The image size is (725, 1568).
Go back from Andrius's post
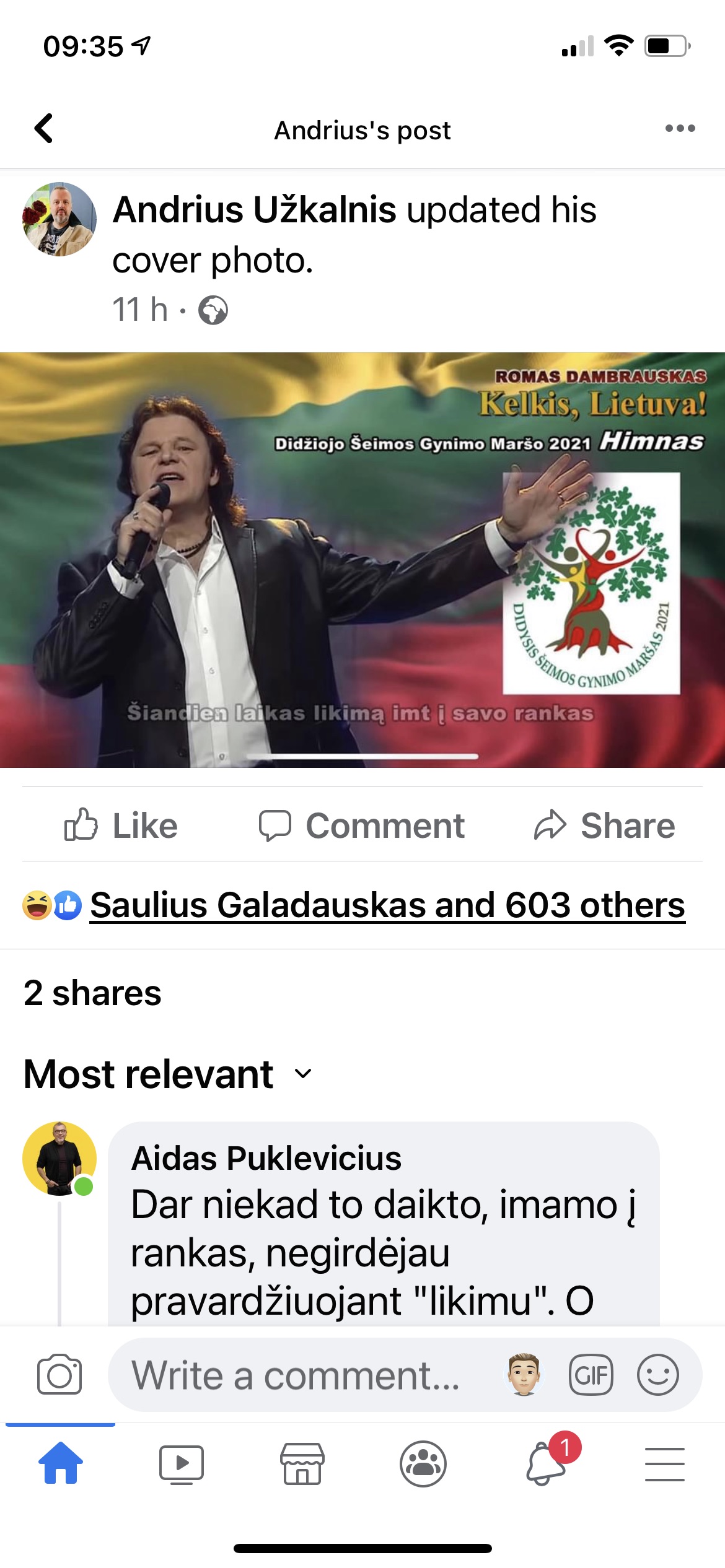click(x=43, y=129)
